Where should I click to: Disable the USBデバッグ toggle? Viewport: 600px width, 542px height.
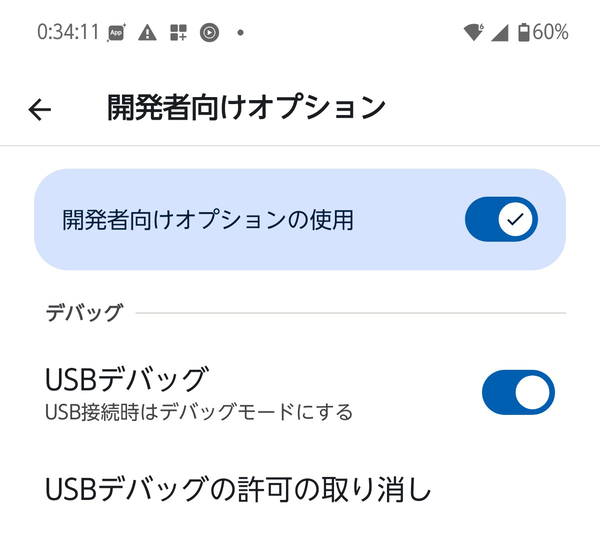517,392
